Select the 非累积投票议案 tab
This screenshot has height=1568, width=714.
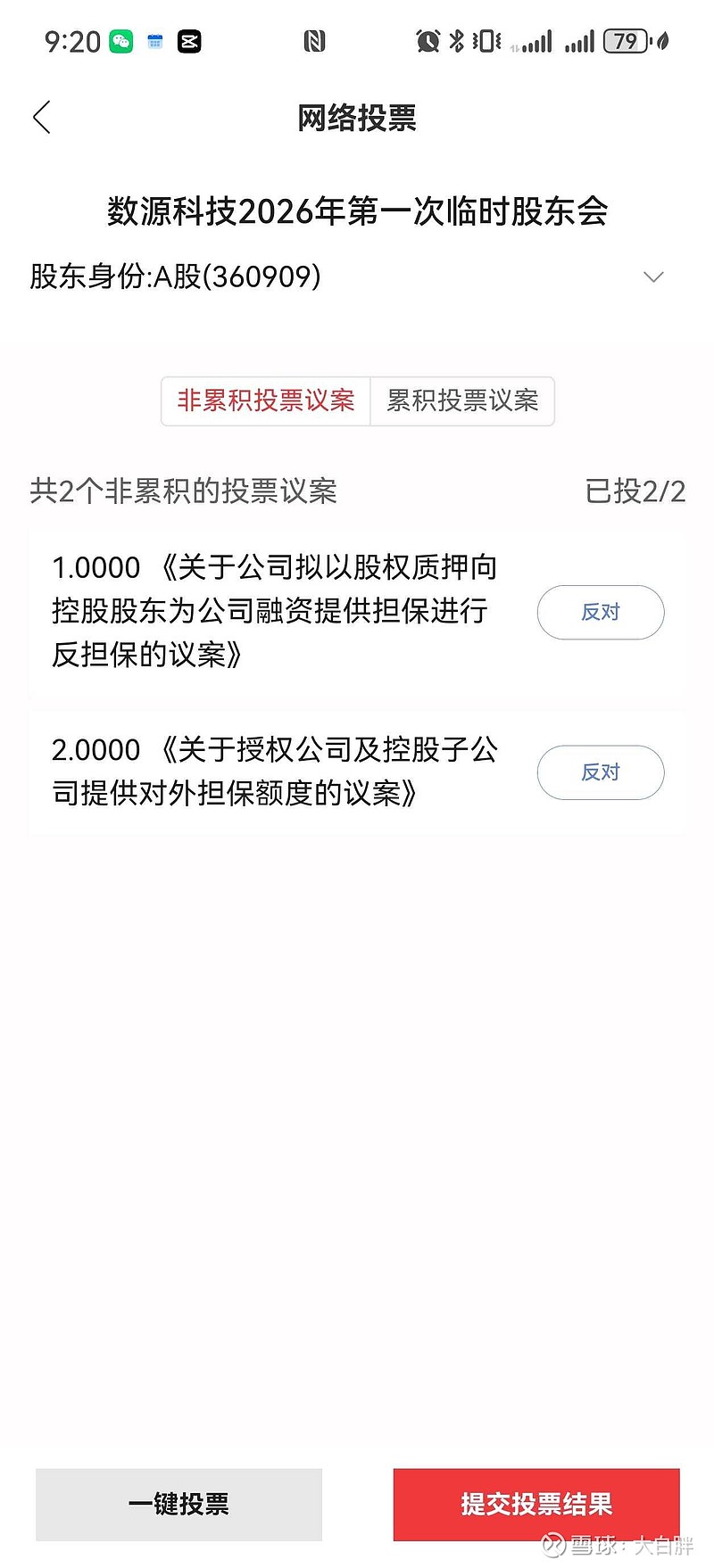266,400
